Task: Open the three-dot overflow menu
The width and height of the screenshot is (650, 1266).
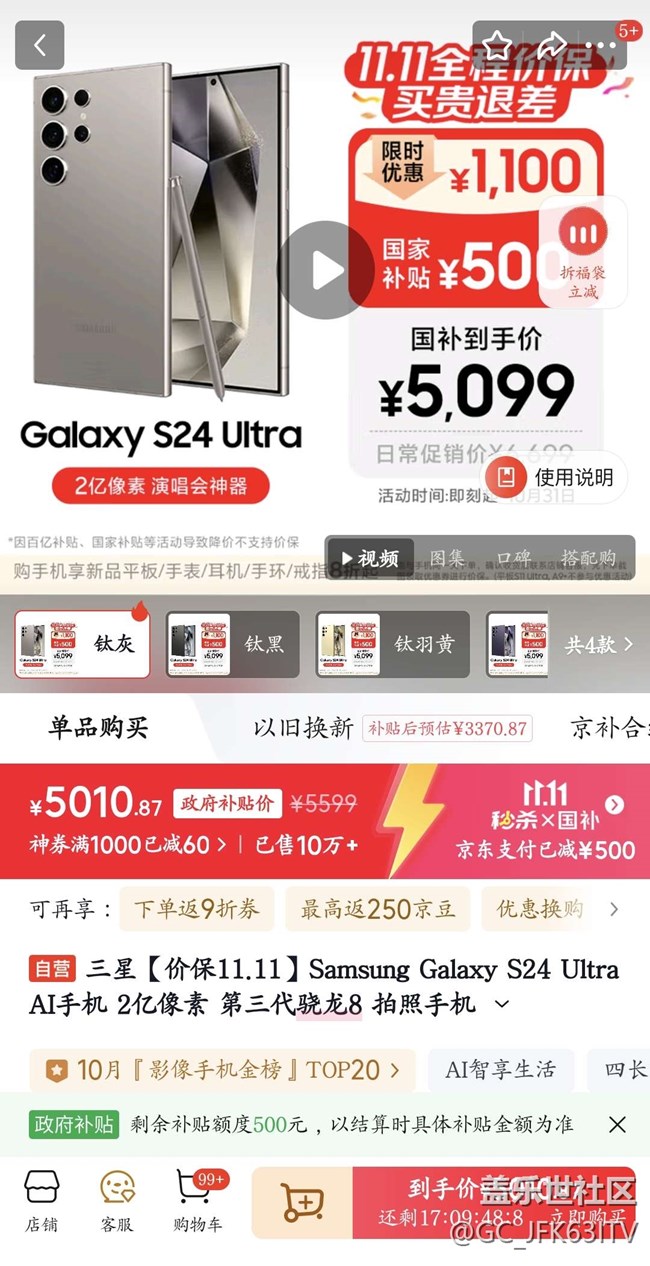Action: [602, 45]
